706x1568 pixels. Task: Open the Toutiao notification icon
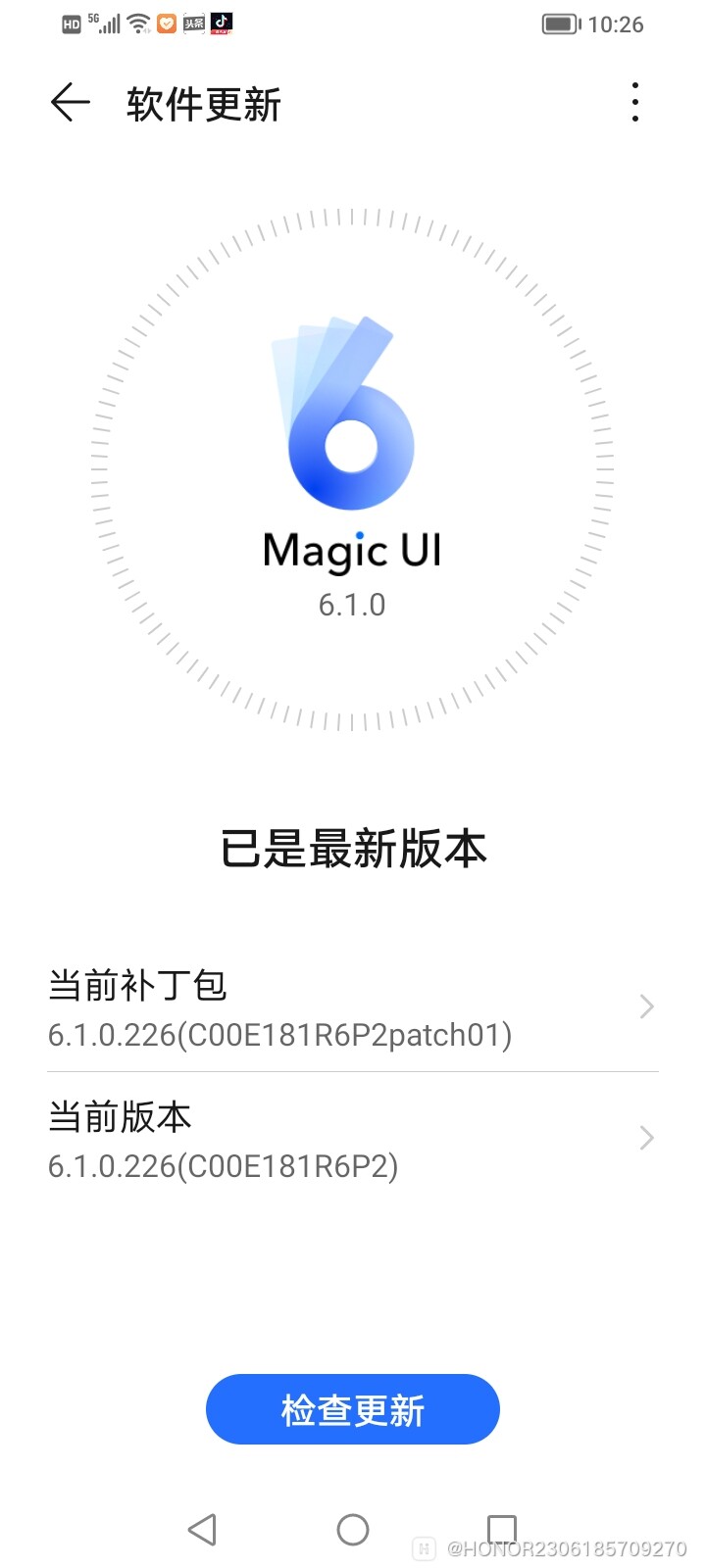[x=192, y=24]
